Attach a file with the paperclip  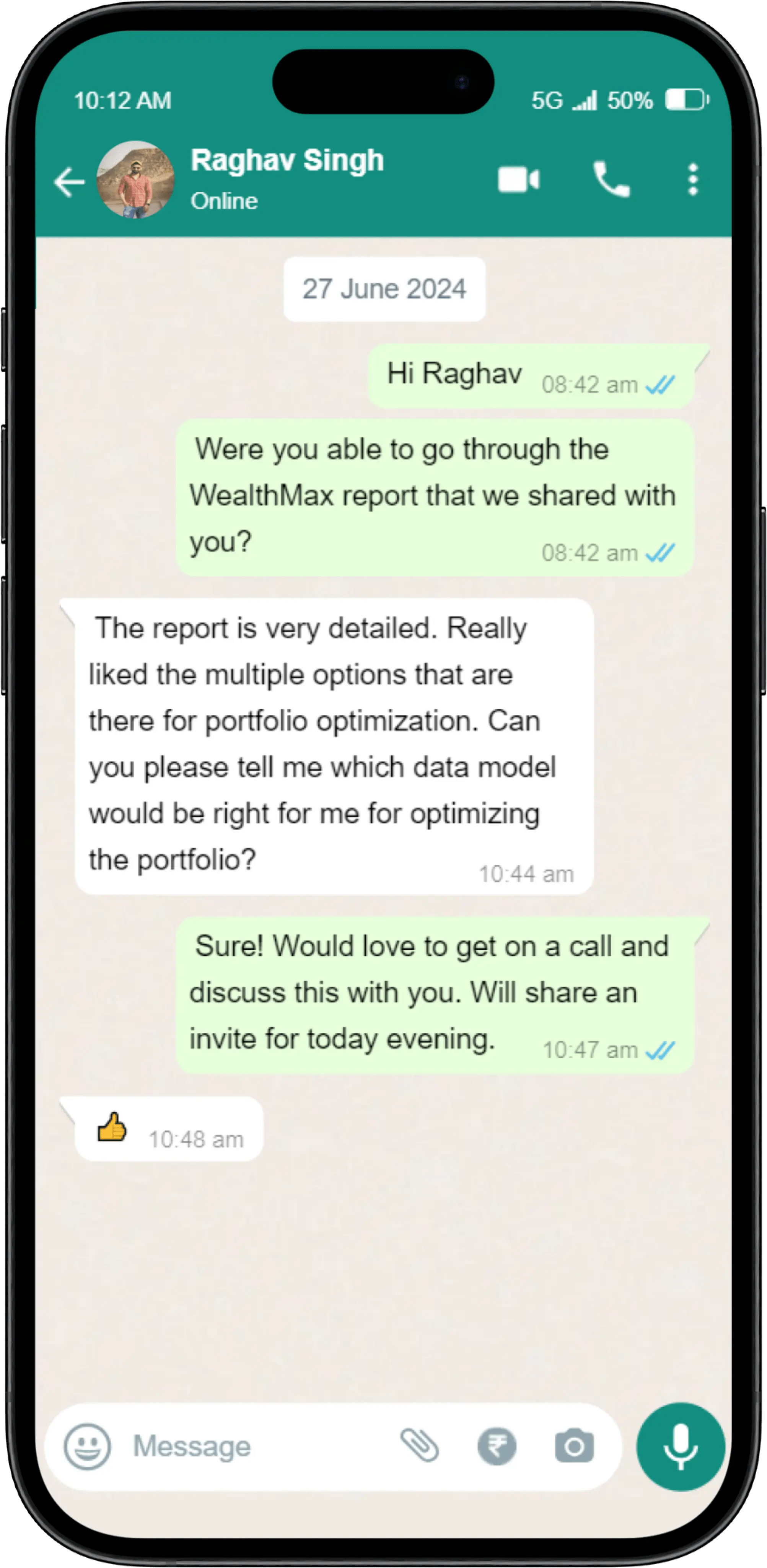coord(419,1446)
